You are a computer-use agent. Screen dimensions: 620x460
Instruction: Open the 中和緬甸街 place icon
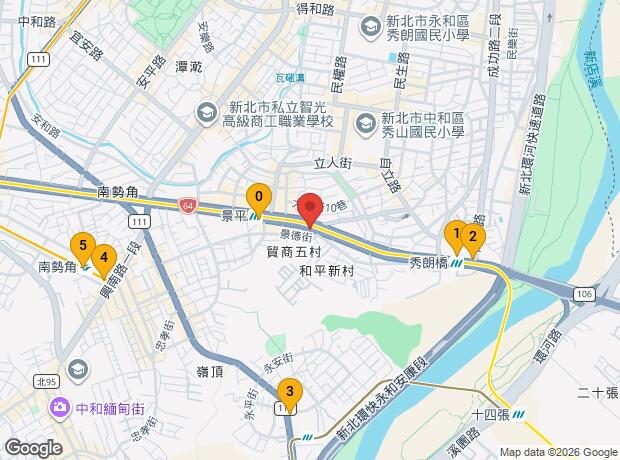pyautogui.click(x=59, y=407)
